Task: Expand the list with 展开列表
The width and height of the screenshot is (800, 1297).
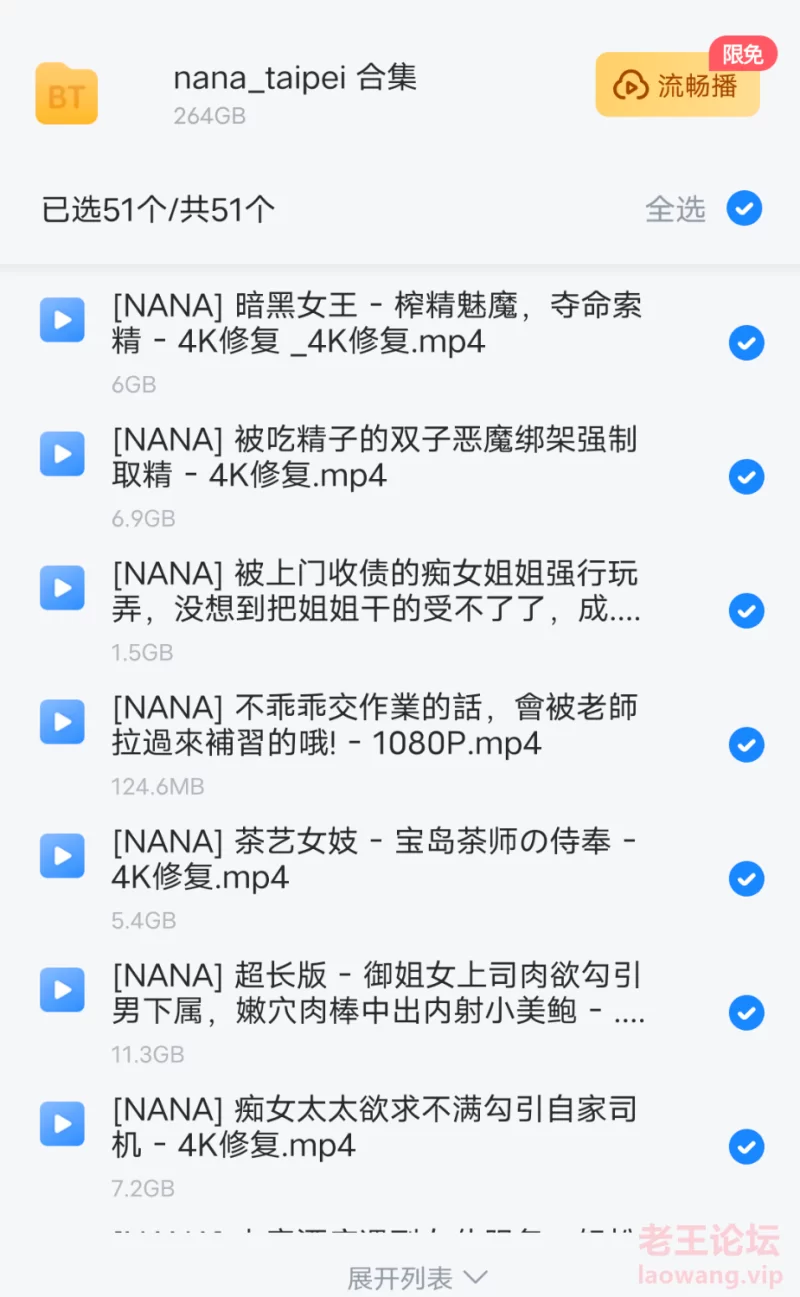Action: (x=417, y=1277)
